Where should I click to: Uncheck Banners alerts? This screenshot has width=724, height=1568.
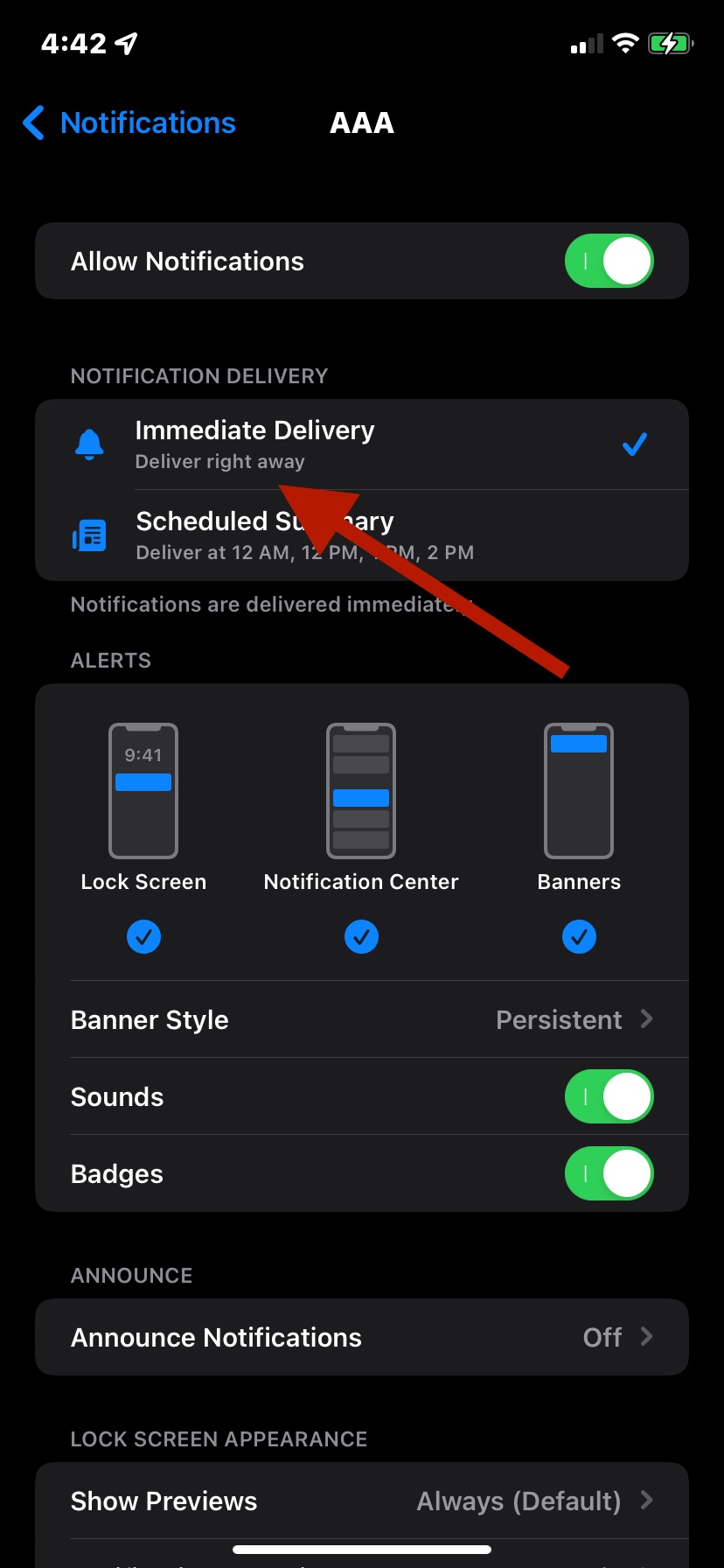coord(579,937)
